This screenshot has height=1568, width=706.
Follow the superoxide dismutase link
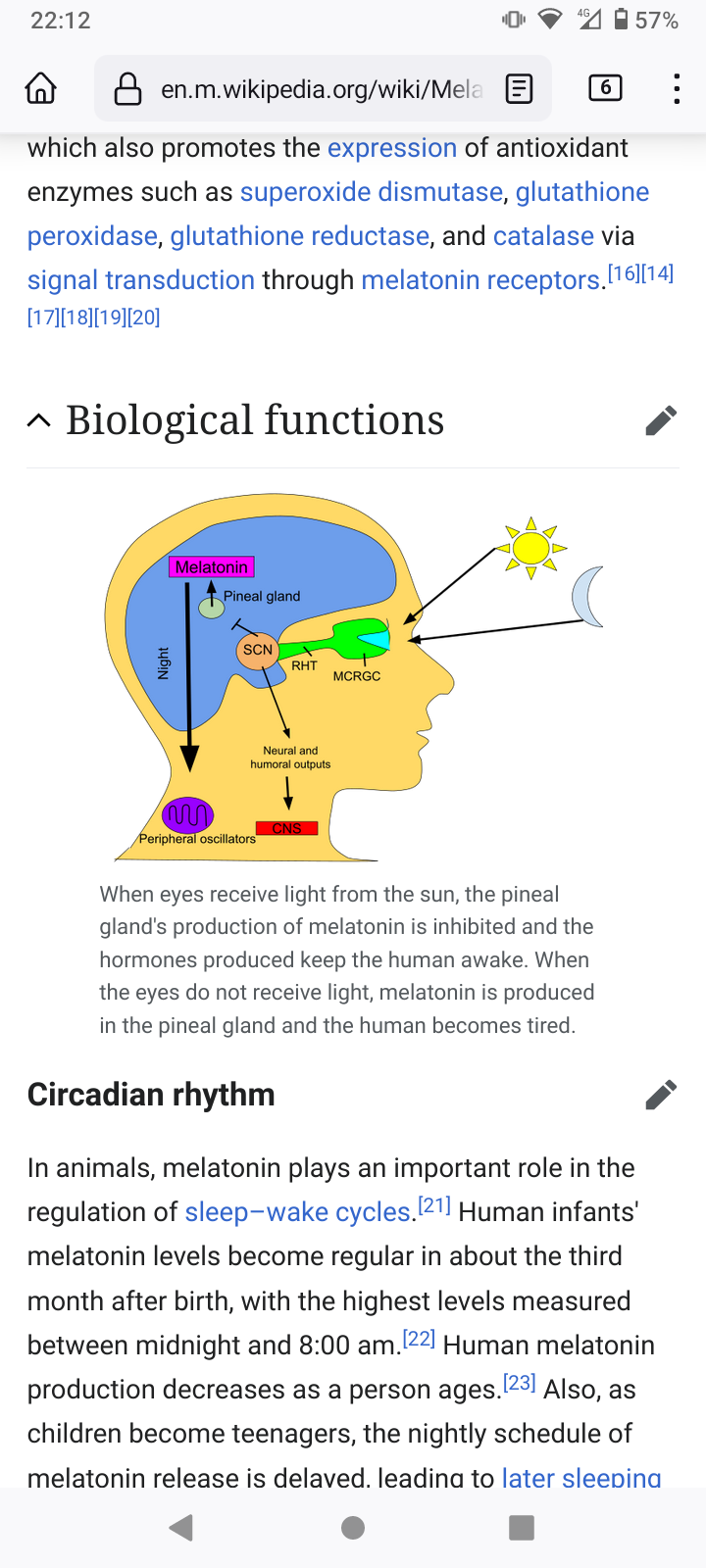[x=372, y=192]
